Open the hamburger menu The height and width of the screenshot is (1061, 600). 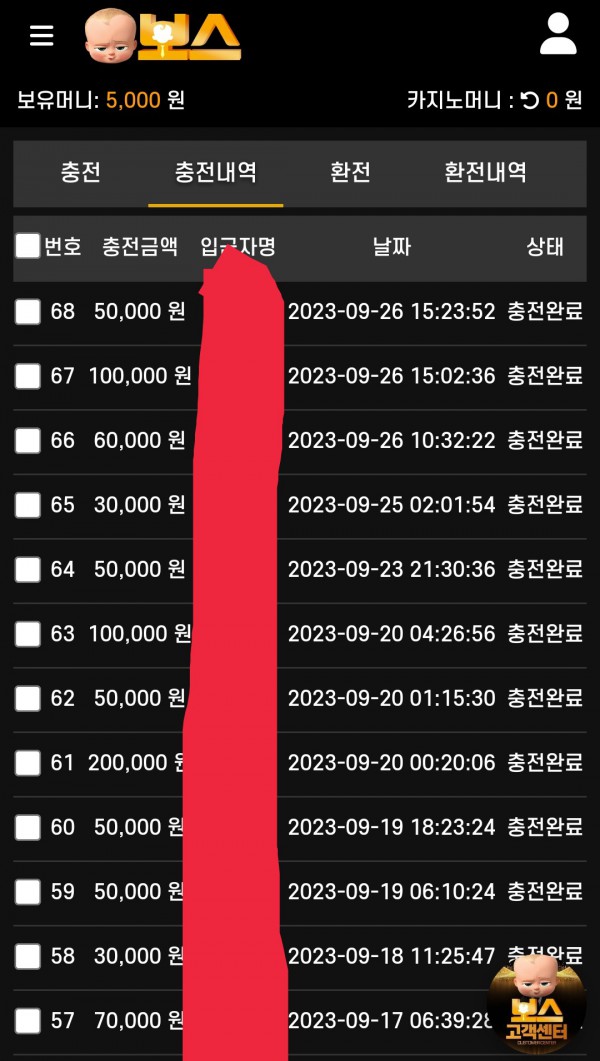click(41, 36)
